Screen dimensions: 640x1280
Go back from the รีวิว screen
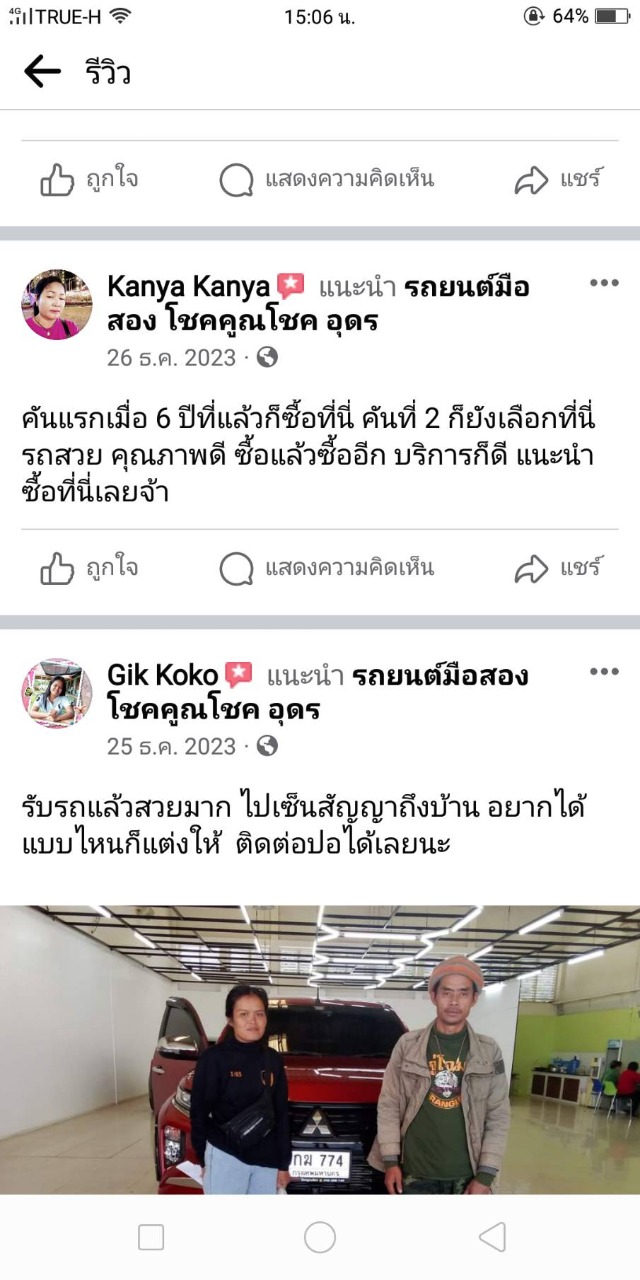click(42, 71)
